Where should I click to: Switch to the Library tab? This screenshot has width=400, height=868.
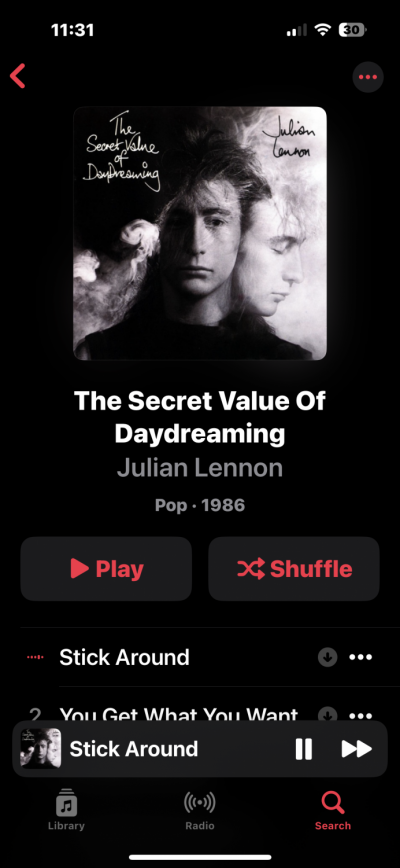pyautogui.click(x=66, y=809)
